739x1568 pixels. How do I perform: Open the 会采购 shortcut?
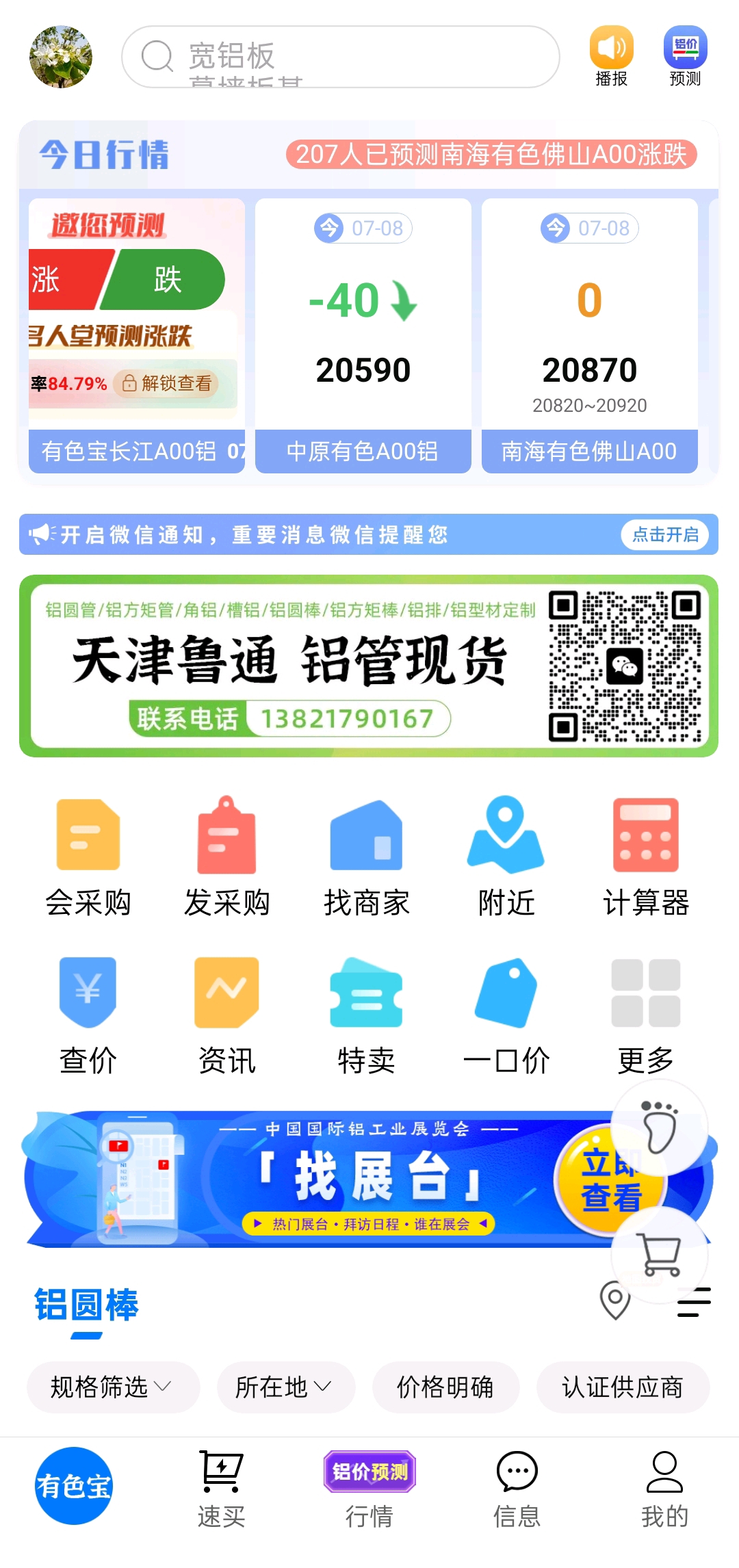(x=88, y=858)
